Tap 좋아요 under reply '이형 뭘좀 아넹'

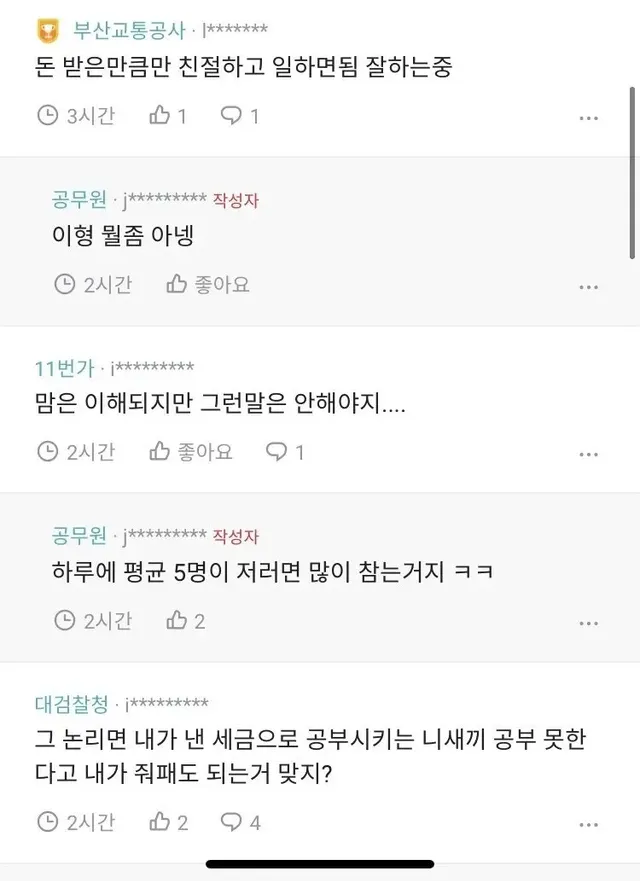(x=208, y=285)
